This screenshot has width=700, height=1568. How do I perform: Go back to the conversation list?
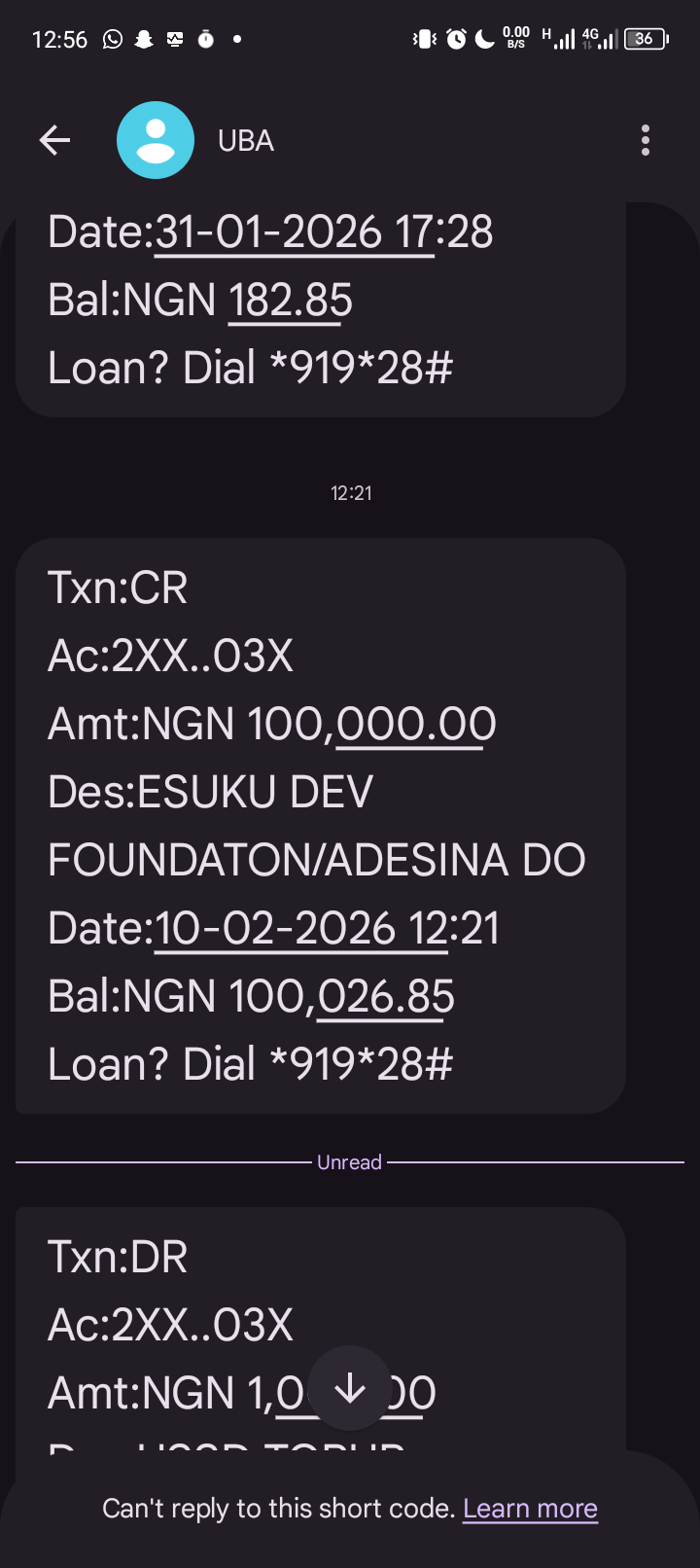pos(54,141)
